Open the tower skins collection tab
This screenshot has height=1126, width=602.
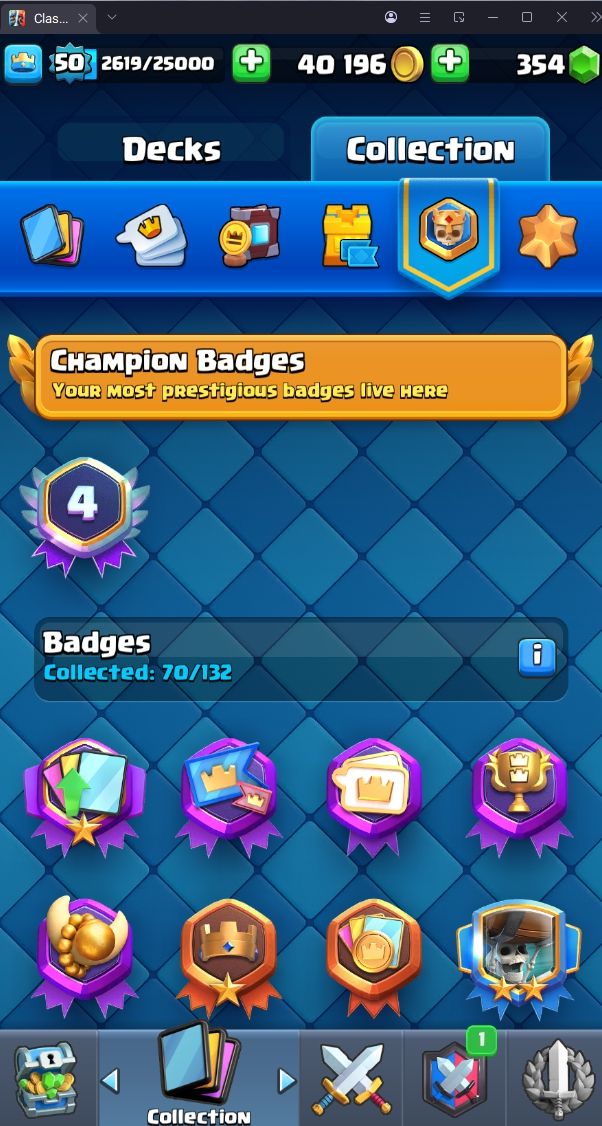[348, 236]
